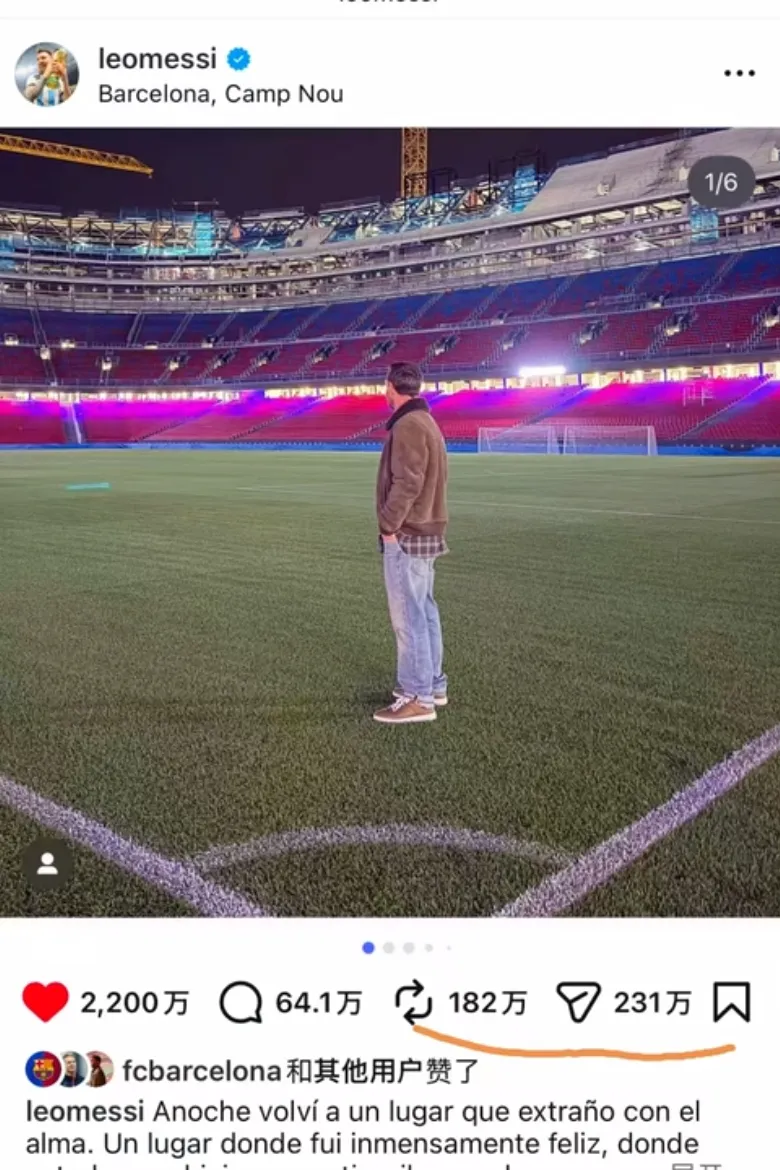The image size is (780, 1170).
Task: Unlike the post via the heart icon
Action: tap(45, 1002)
